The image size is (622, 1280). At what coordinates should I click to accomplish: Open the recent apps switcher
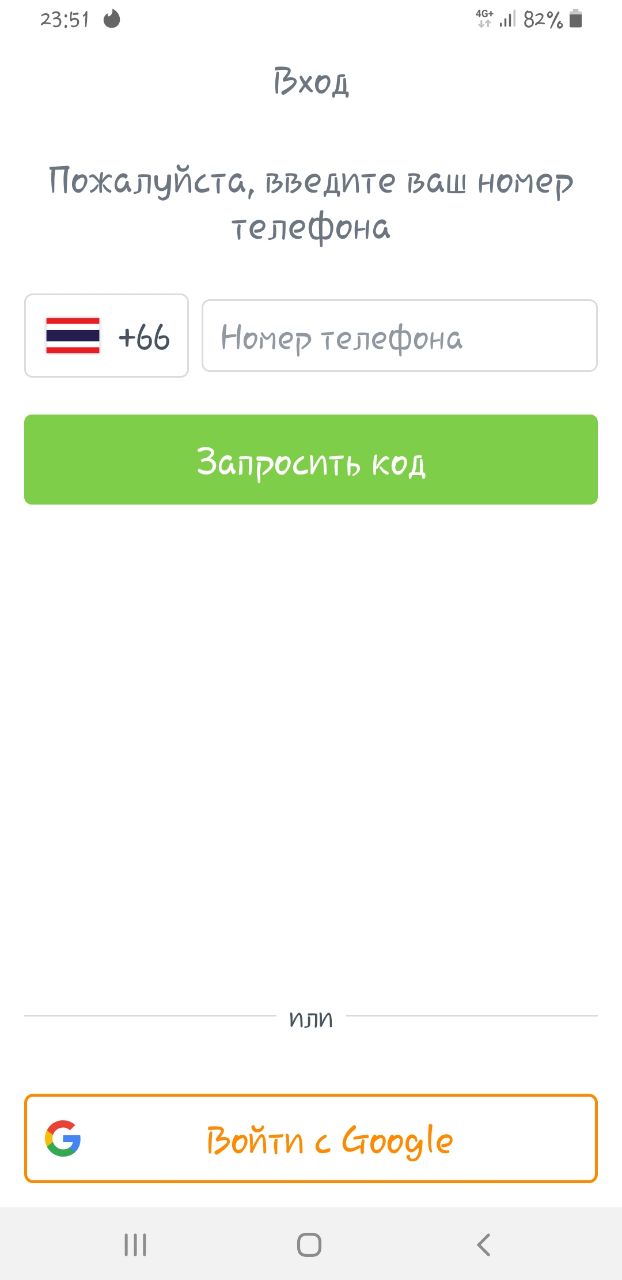coord(135,1244)
